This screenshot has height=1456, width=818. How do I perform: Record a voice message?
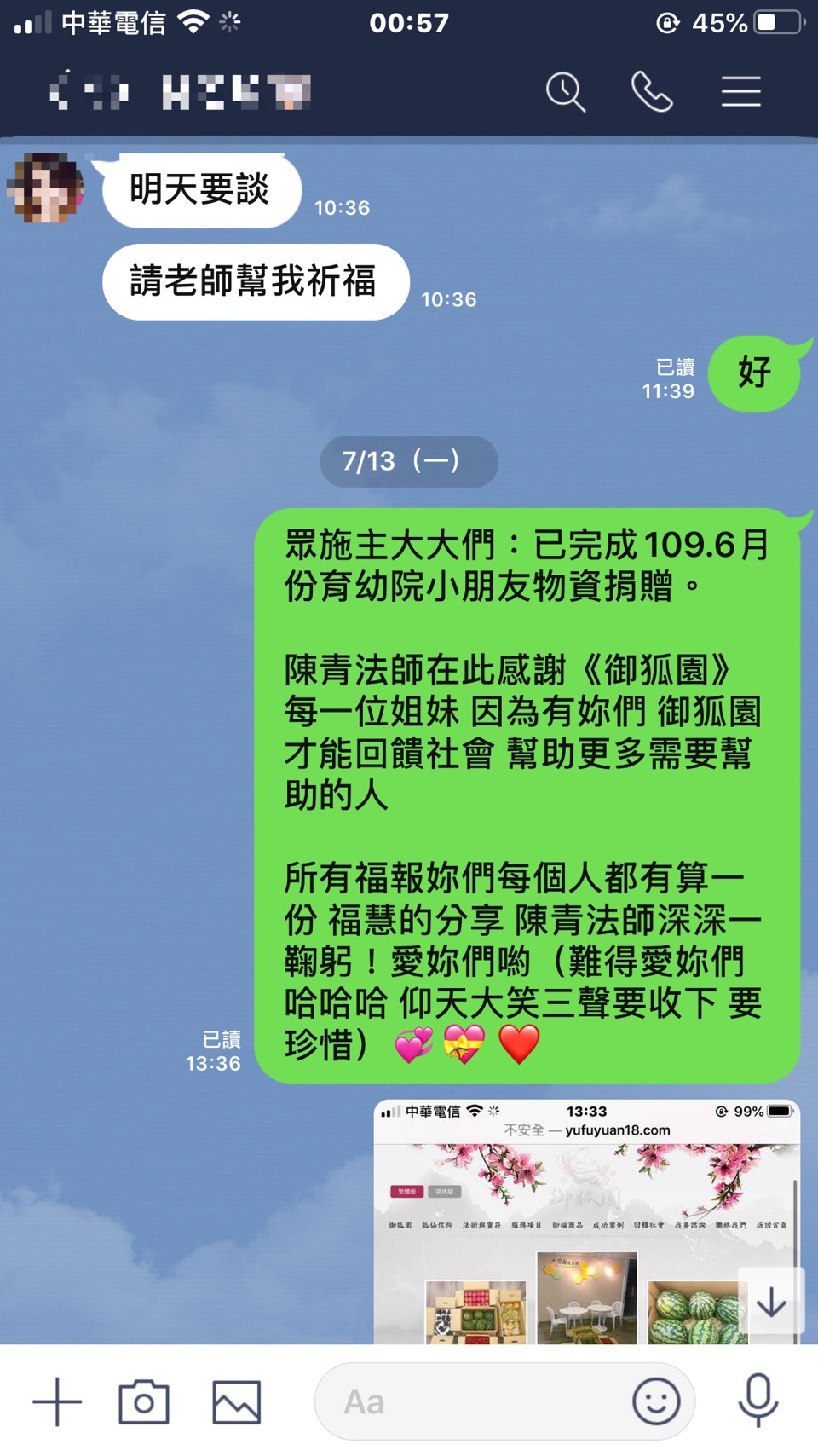click(758, 1400)
